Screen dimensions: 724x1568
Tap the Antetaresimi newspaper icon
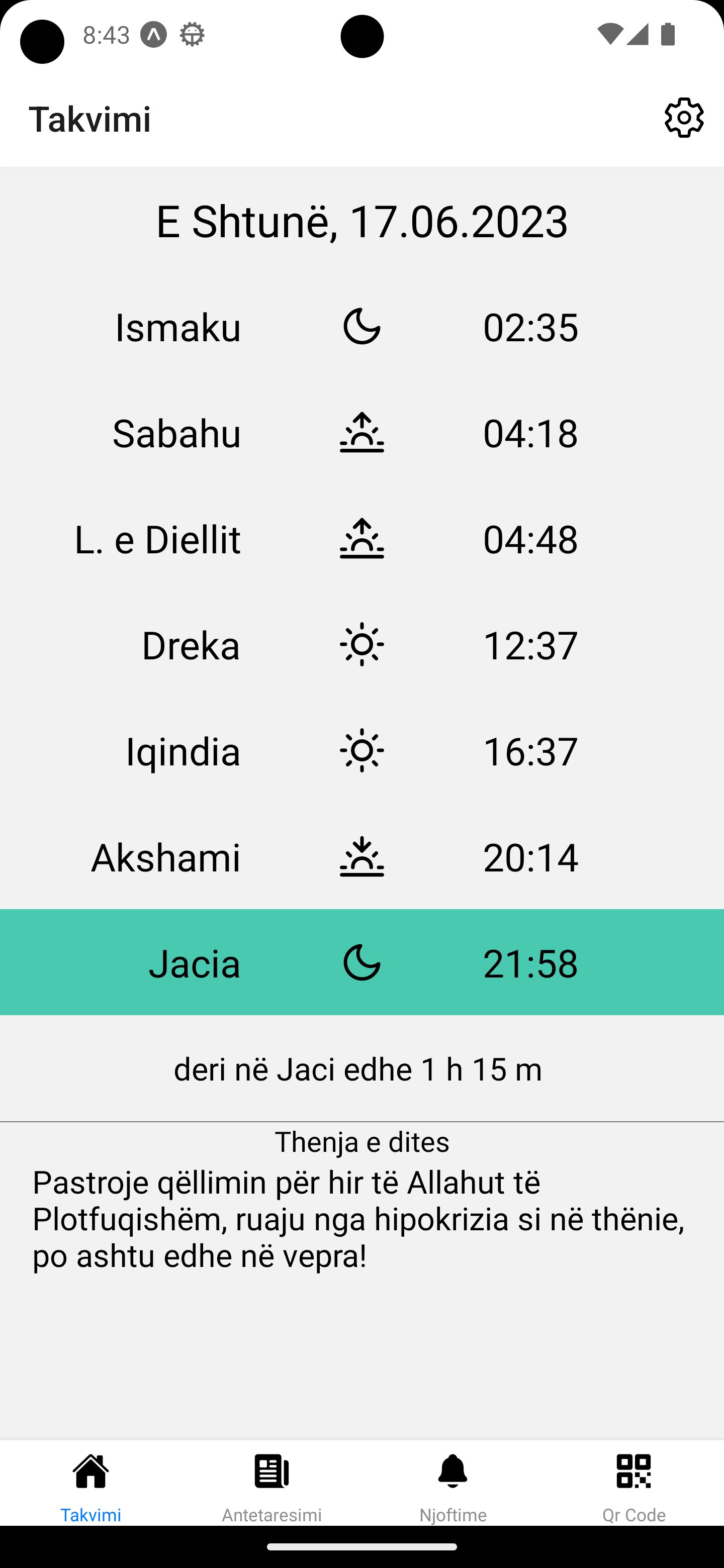click(x=271, y=1469)
